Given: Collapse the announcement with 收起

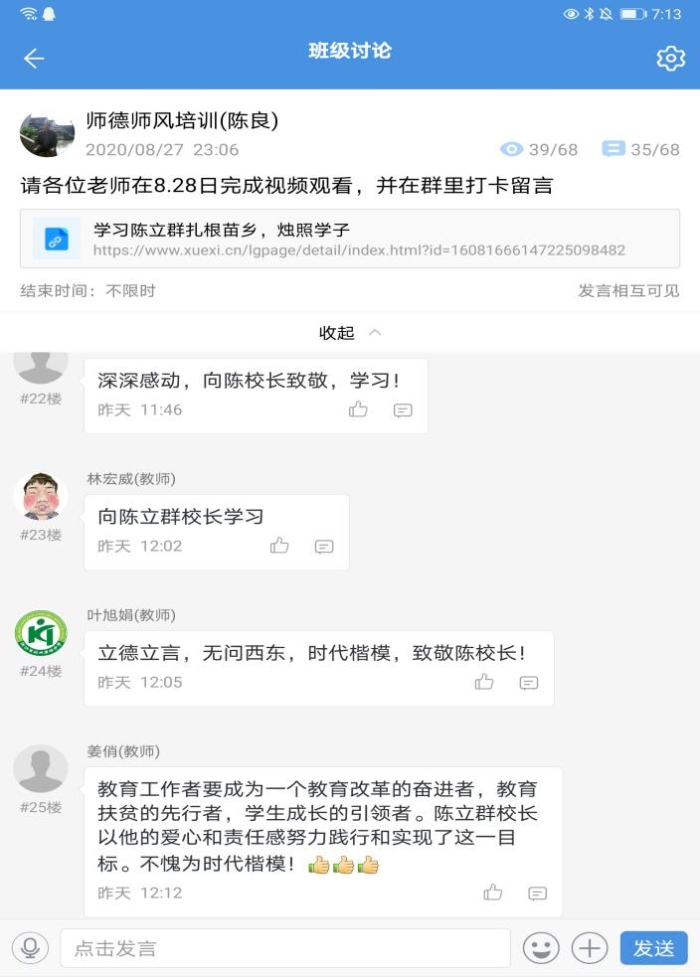Looking at the screenshot, I should [349, 333].
